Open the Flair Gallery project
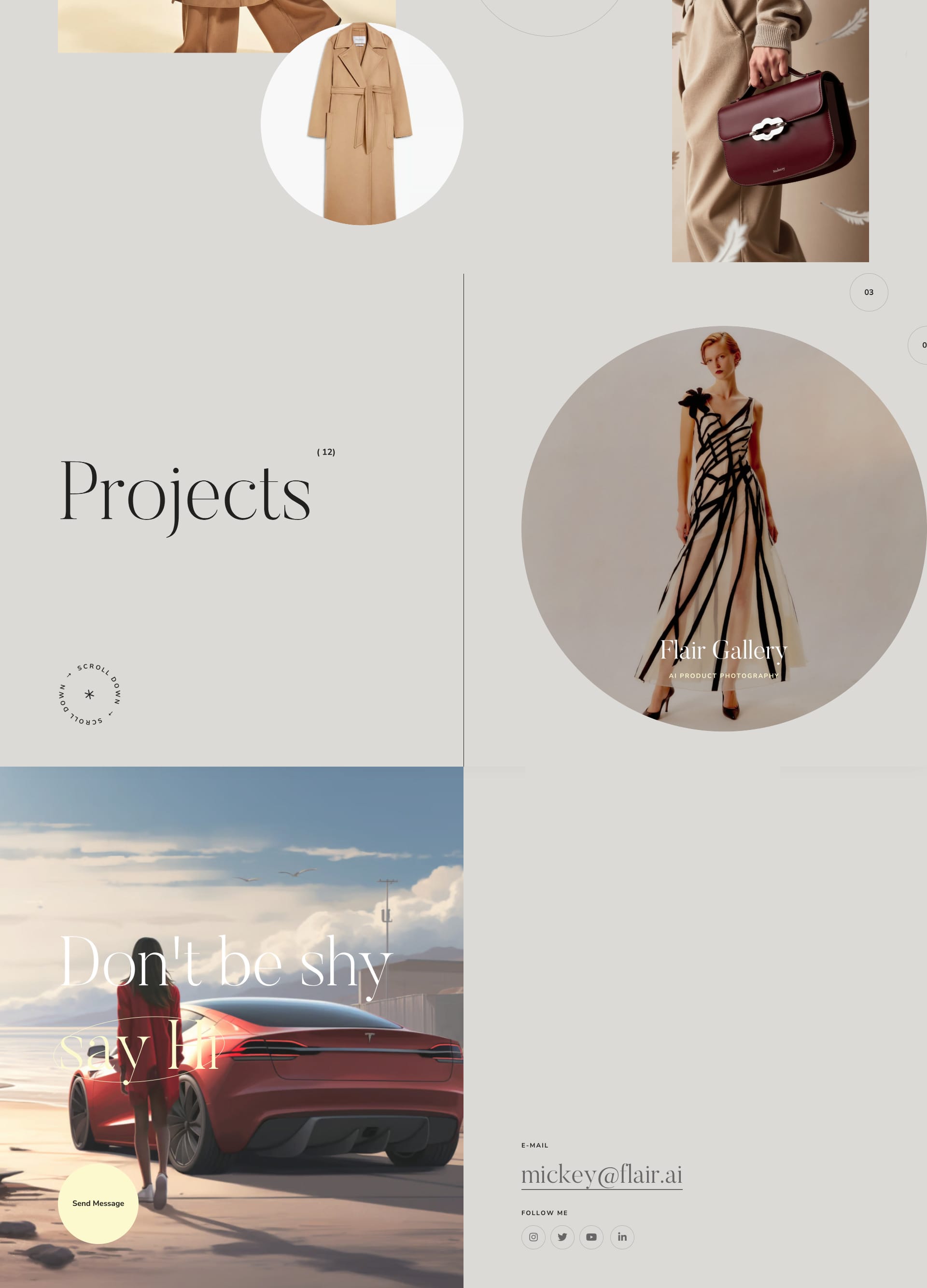This screenshot has width=927, height=1288. [x=723, y=650]
